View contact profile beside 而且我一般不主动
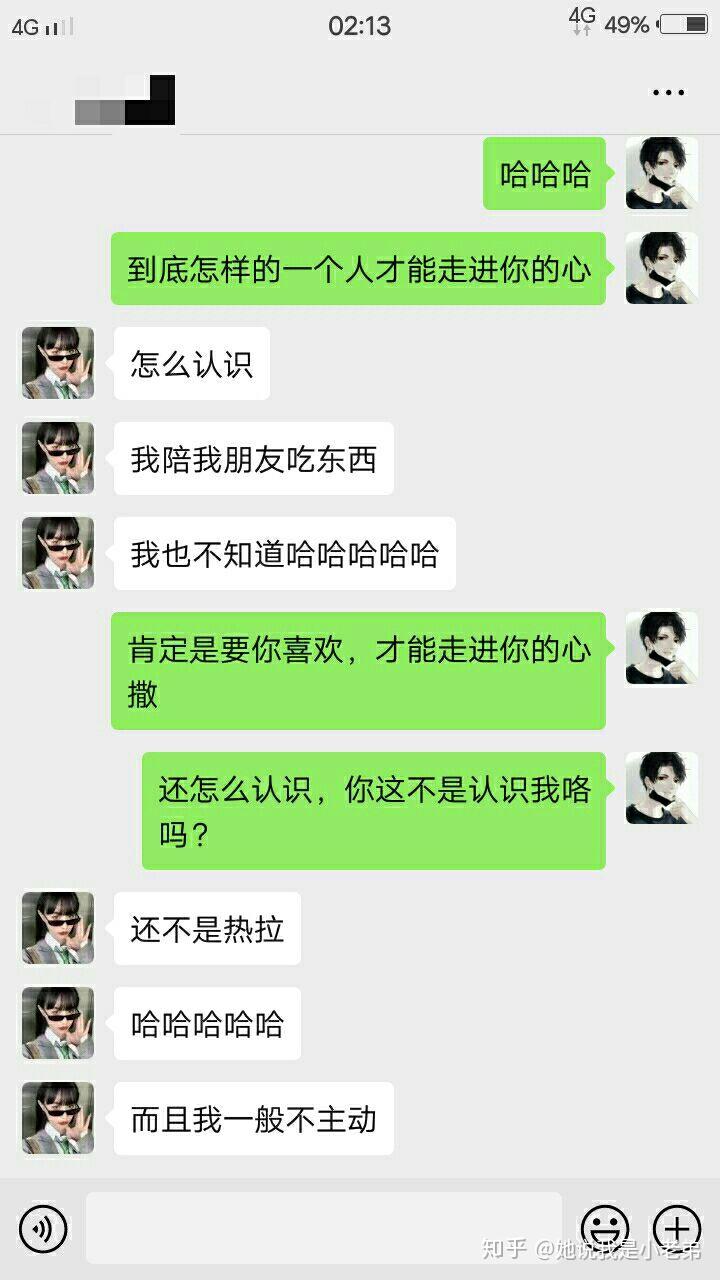The image size is (720, 1280). (58, 1118)
